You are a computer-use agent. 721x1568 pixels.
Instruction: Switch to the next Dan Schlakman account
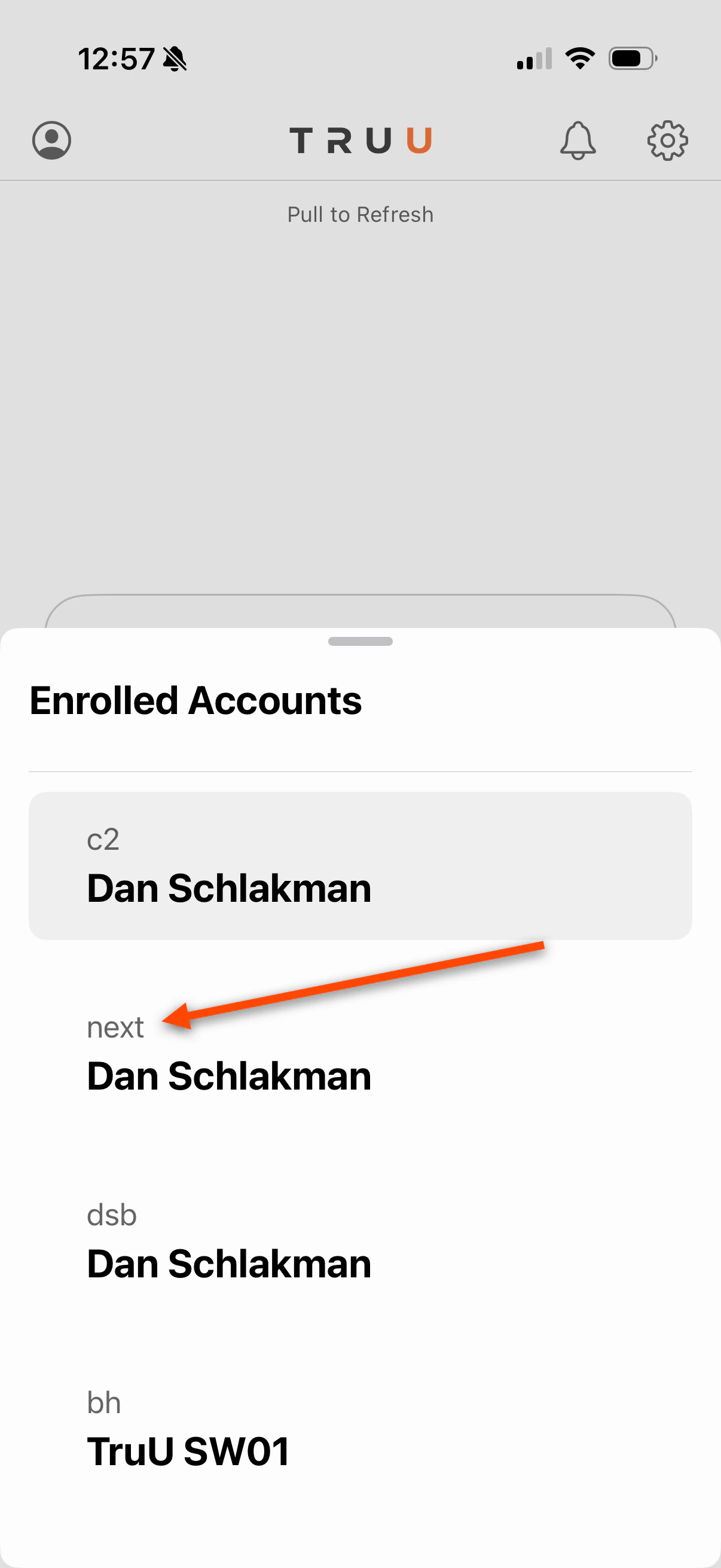coord(360,1054)
